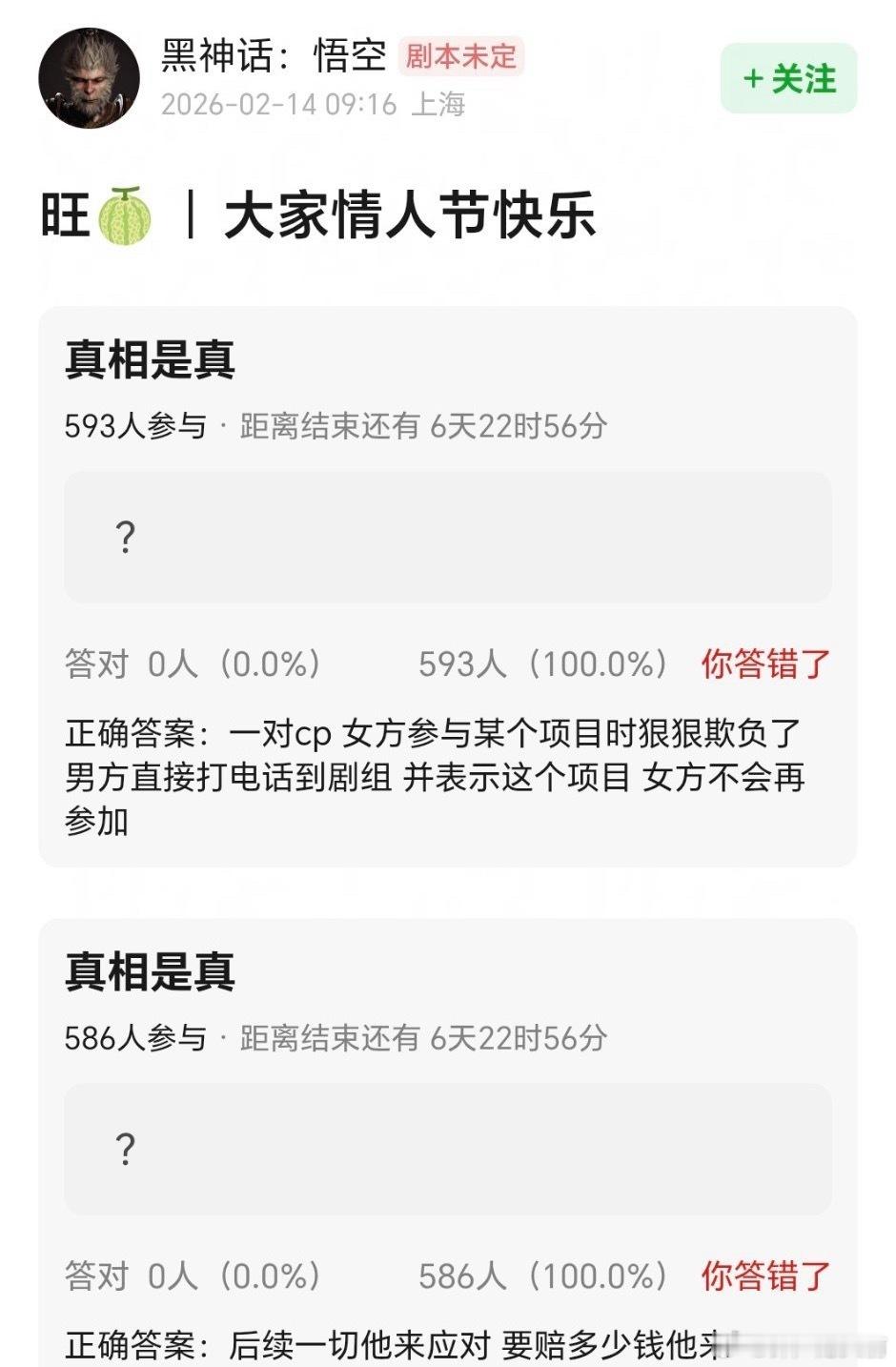Open the 586人参与 participant count
This screenshot has height=1367, width=896.
tap(133, 1040)
